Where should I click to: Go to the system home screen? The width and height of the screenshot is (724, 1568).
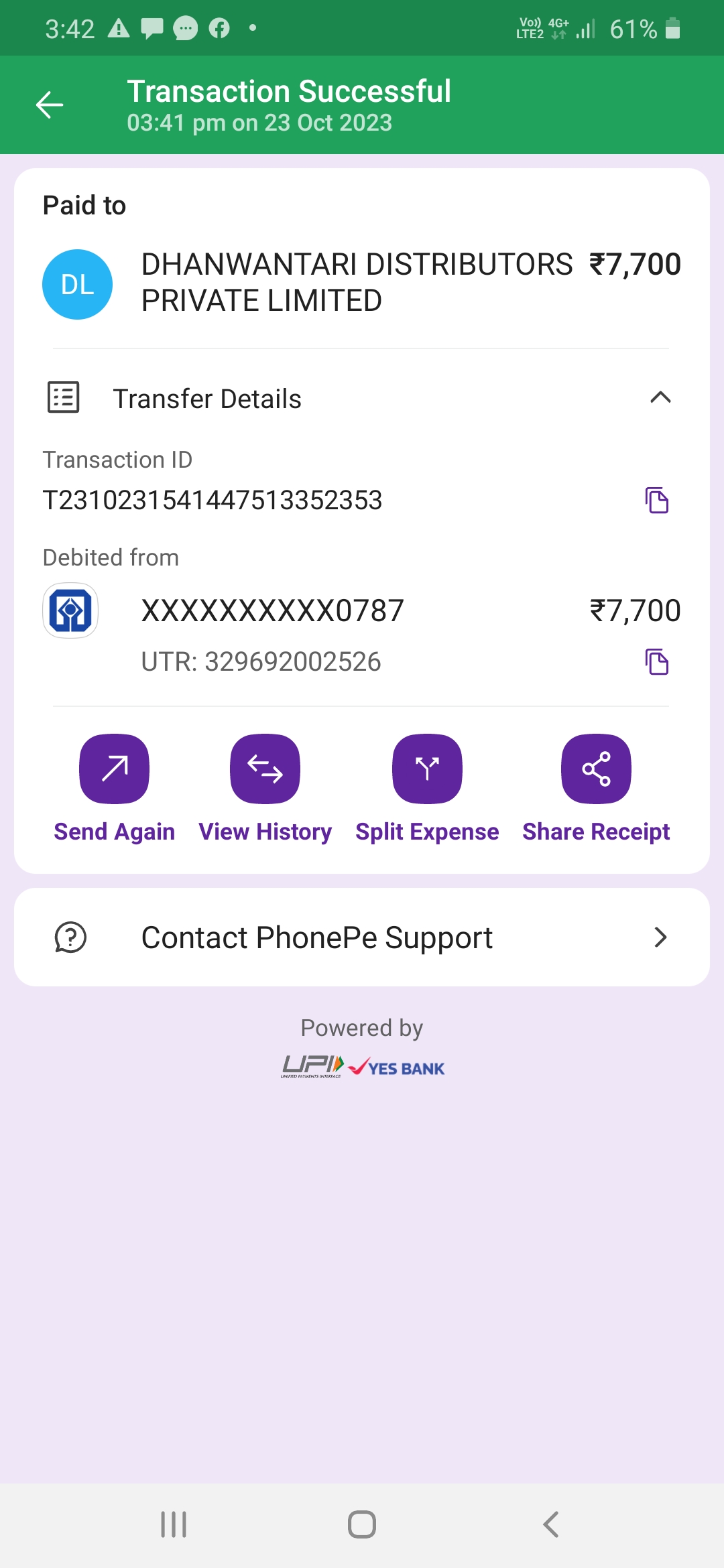point(362,1524)
